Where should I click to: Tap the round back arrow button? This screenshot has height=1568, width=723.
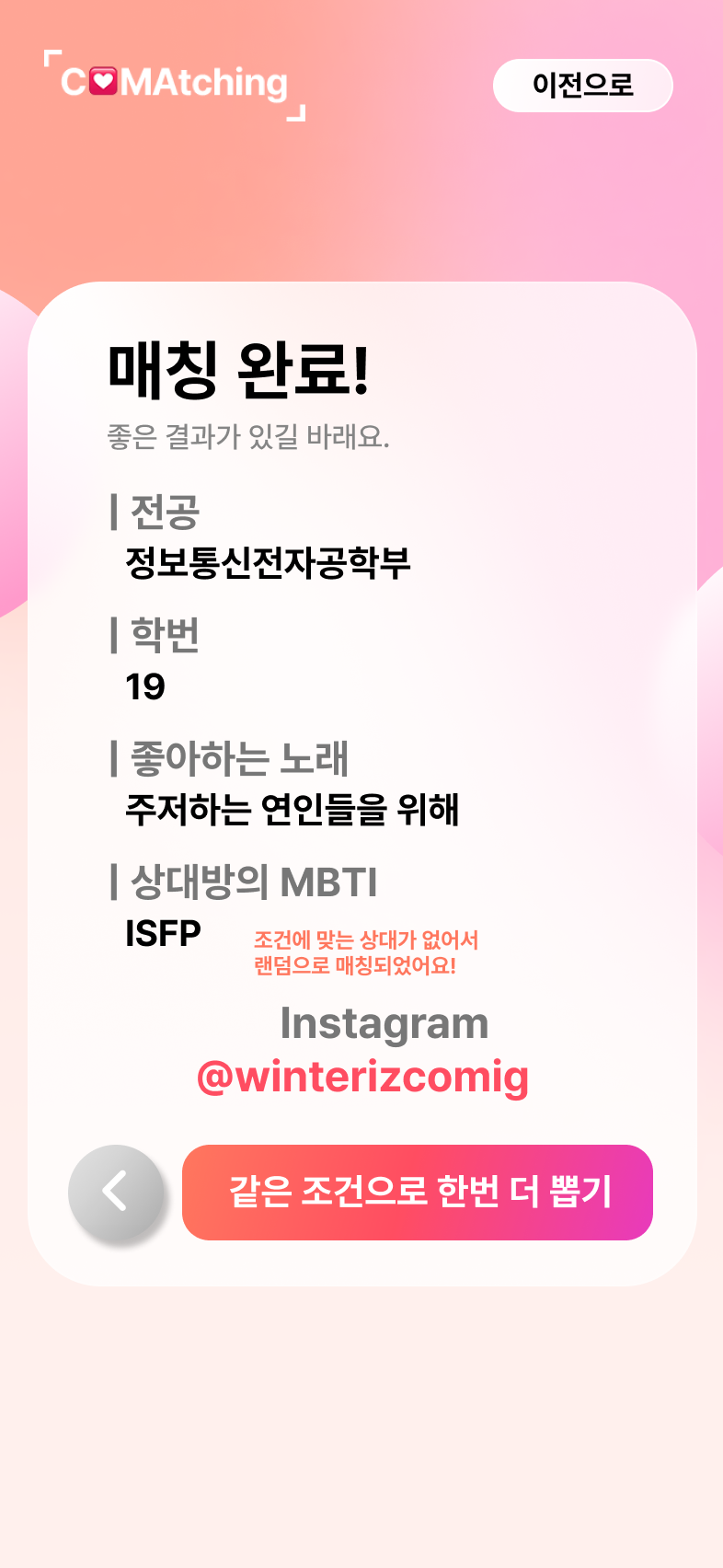coord(115,1192)
